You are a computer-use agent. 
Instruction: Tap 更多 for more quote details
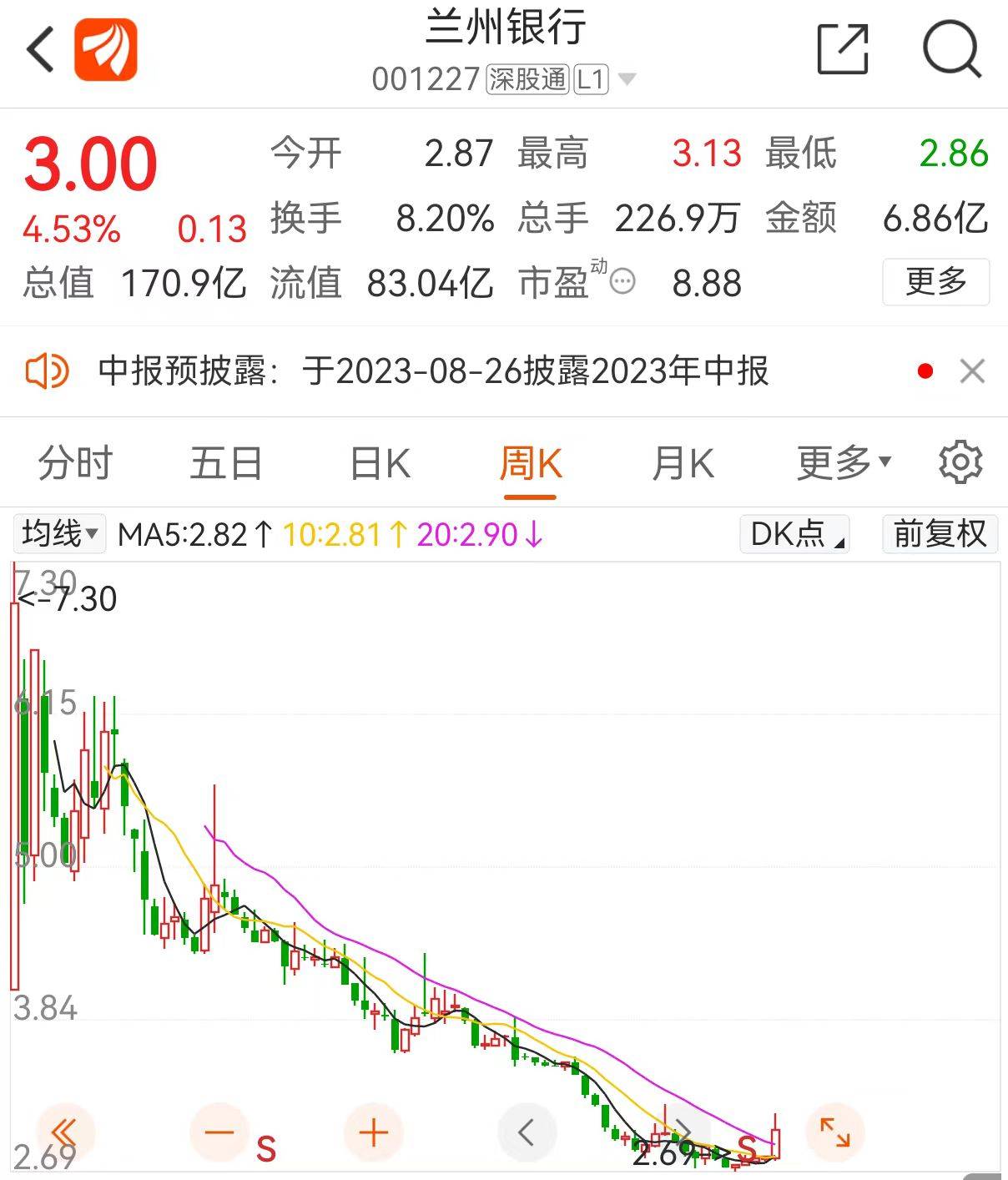tap(935, 282)
